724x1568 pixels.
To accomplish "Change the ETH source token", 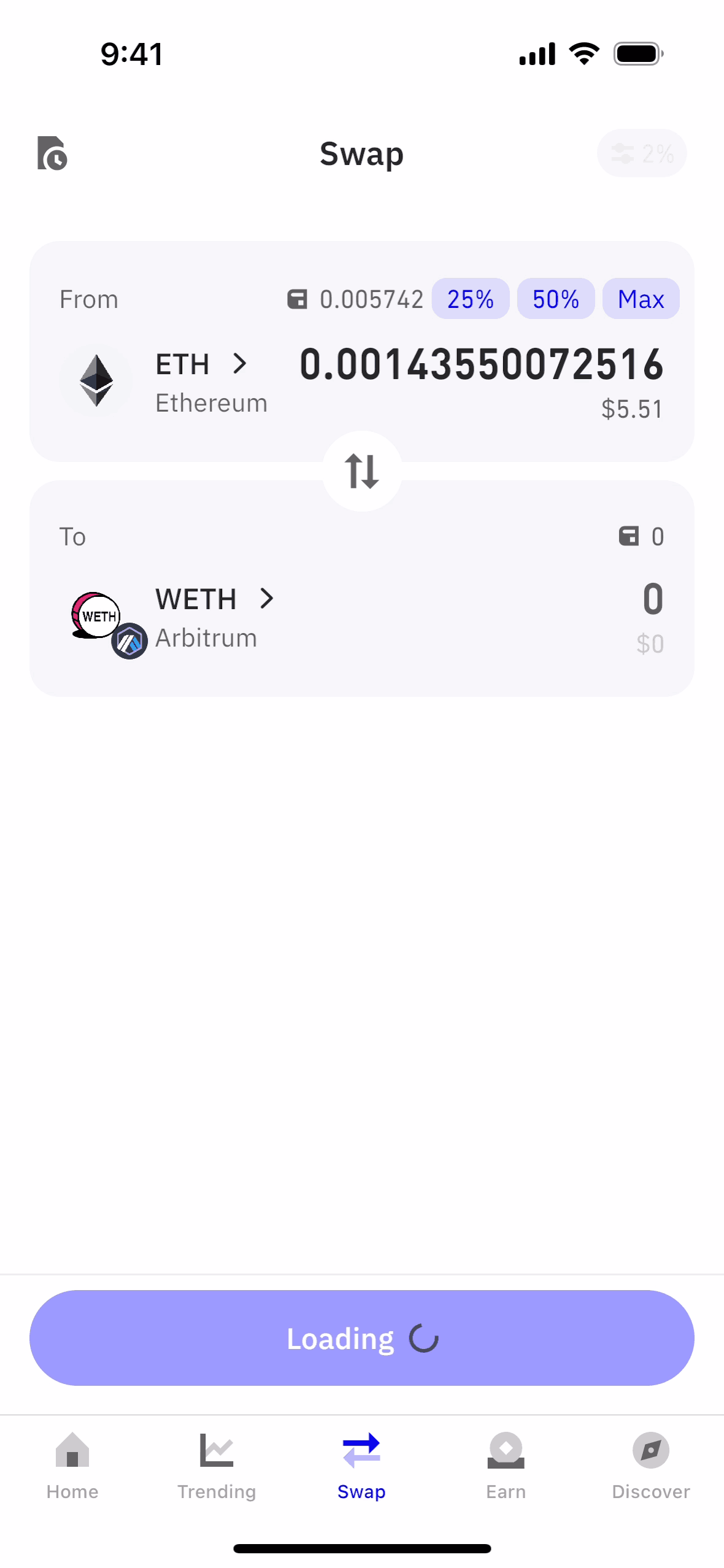I will pos(201,365).
